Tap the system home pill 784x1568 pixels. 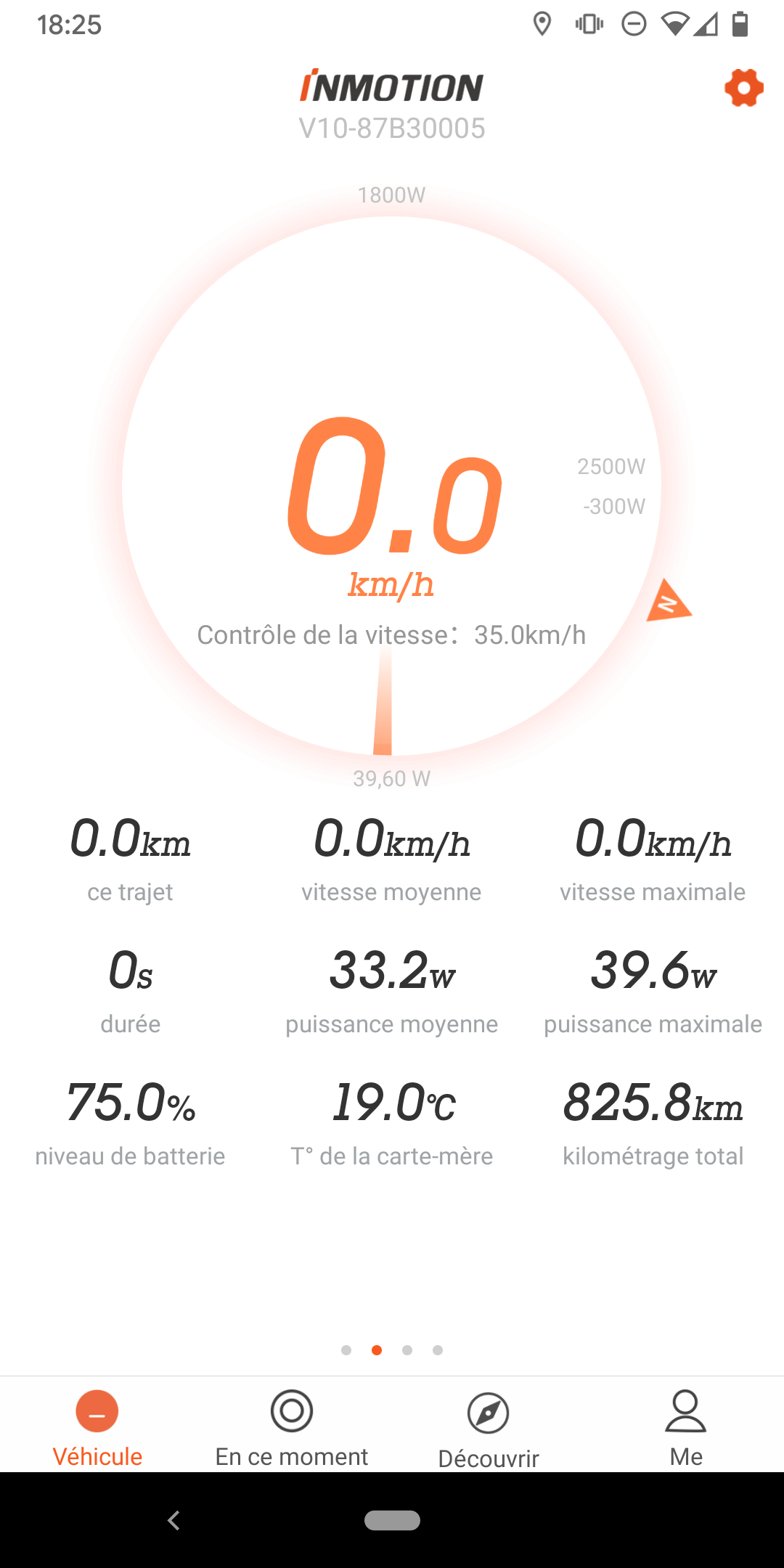click(x=392, y=1520)
